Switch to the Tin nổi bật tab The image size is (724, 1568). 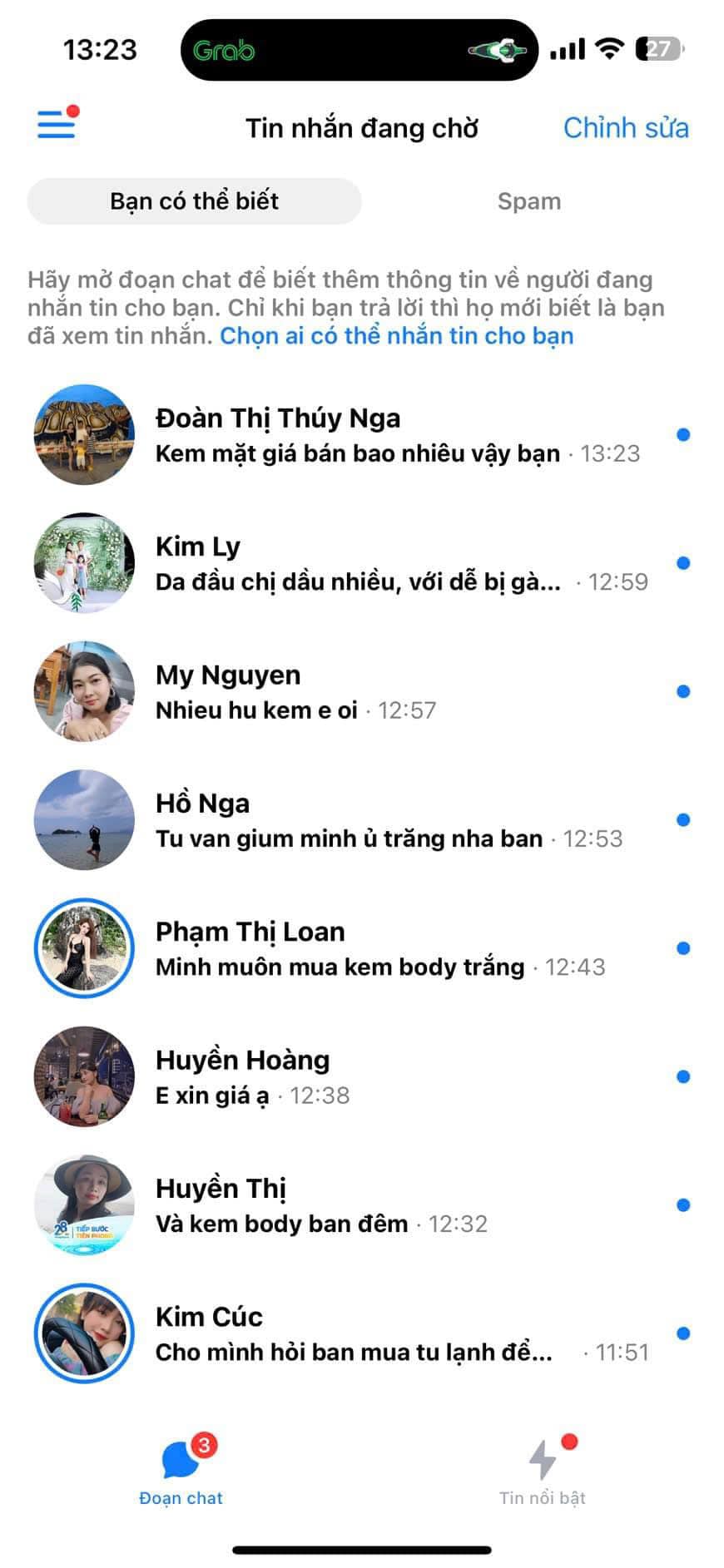543,1471
